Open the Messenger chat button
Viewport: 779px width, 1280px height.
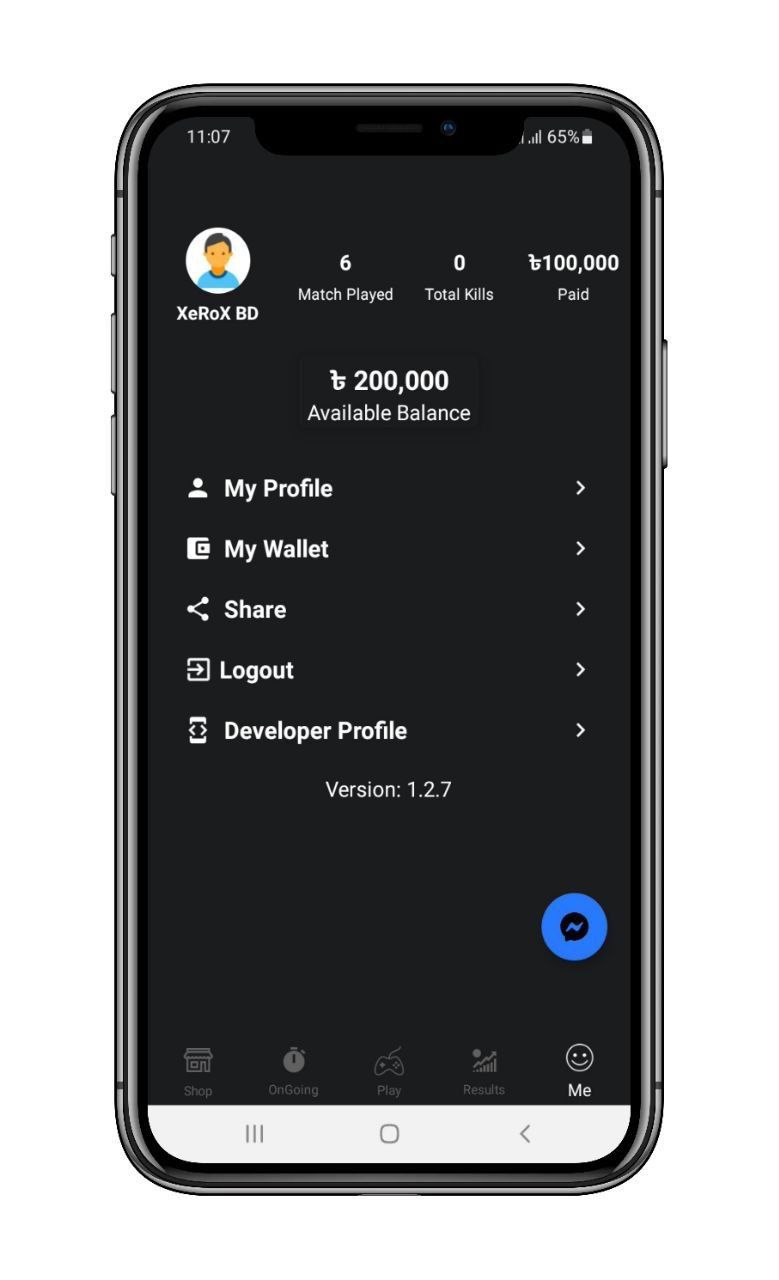574,927
